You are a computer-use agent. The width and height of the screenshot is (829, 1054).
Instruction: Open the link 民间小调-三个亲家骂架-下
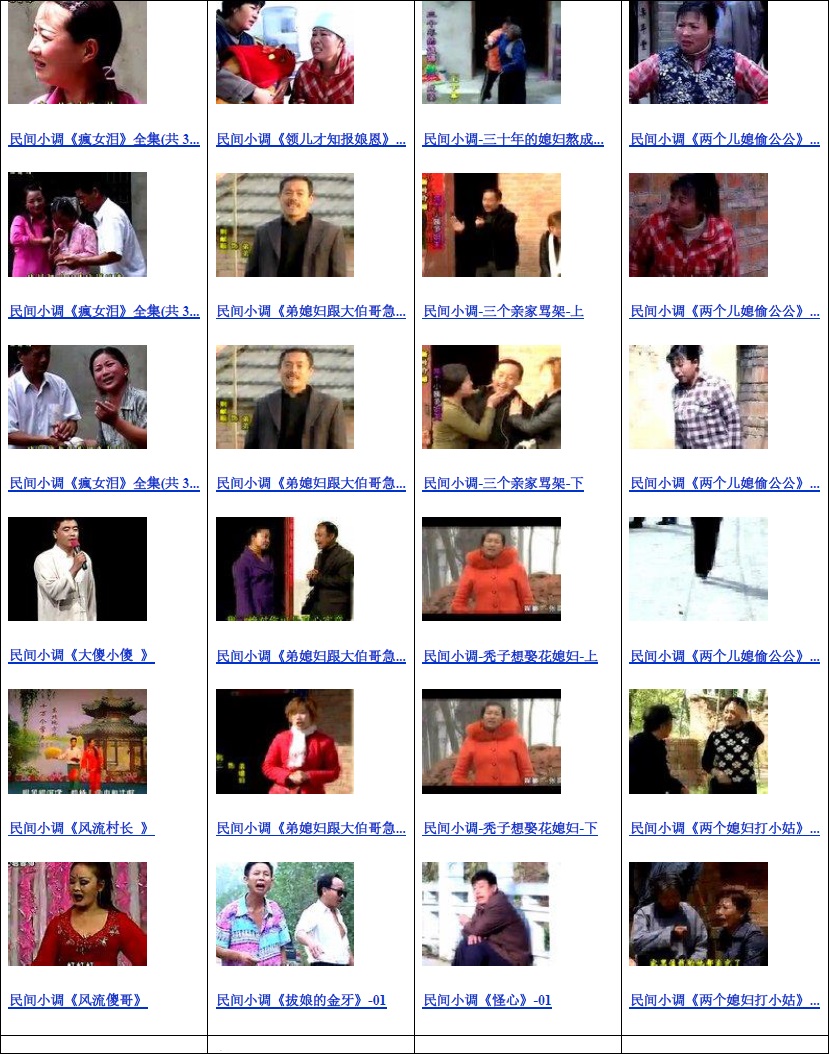503,484
